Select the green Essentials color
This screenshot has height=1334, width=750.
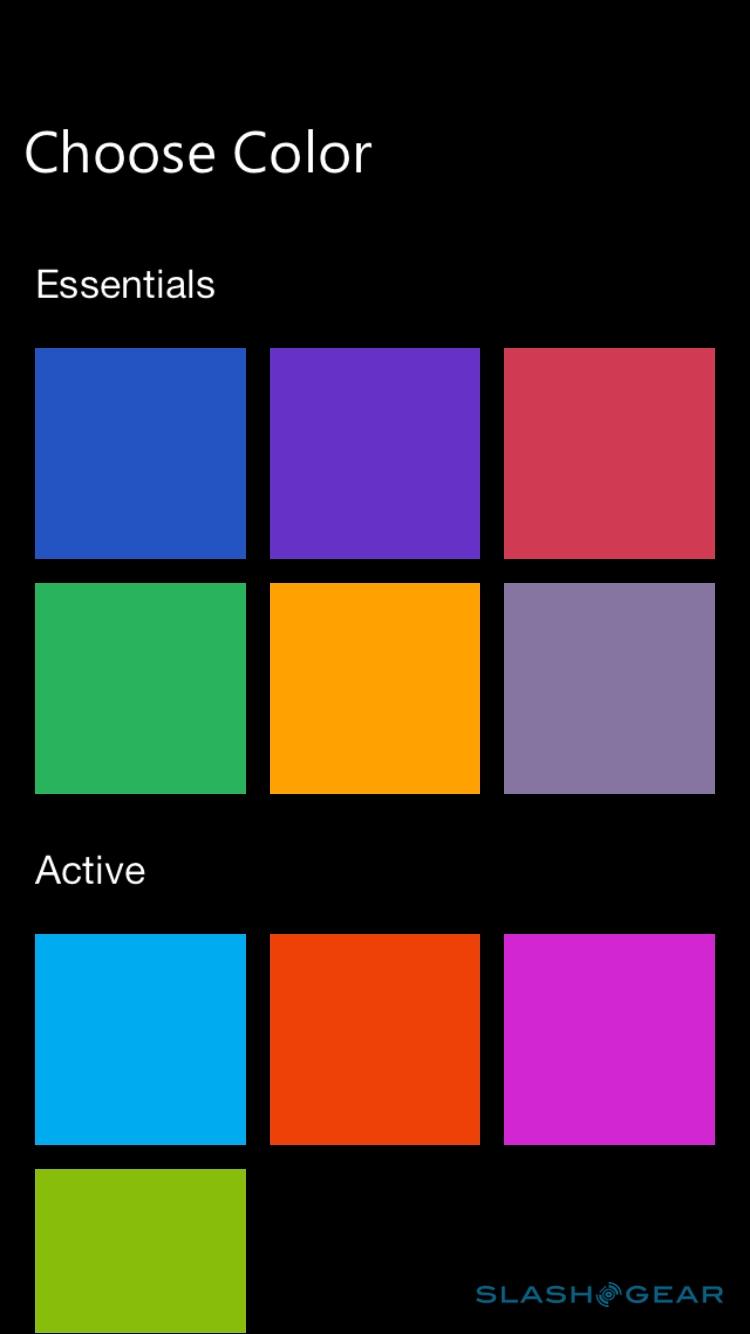point(140,688)
